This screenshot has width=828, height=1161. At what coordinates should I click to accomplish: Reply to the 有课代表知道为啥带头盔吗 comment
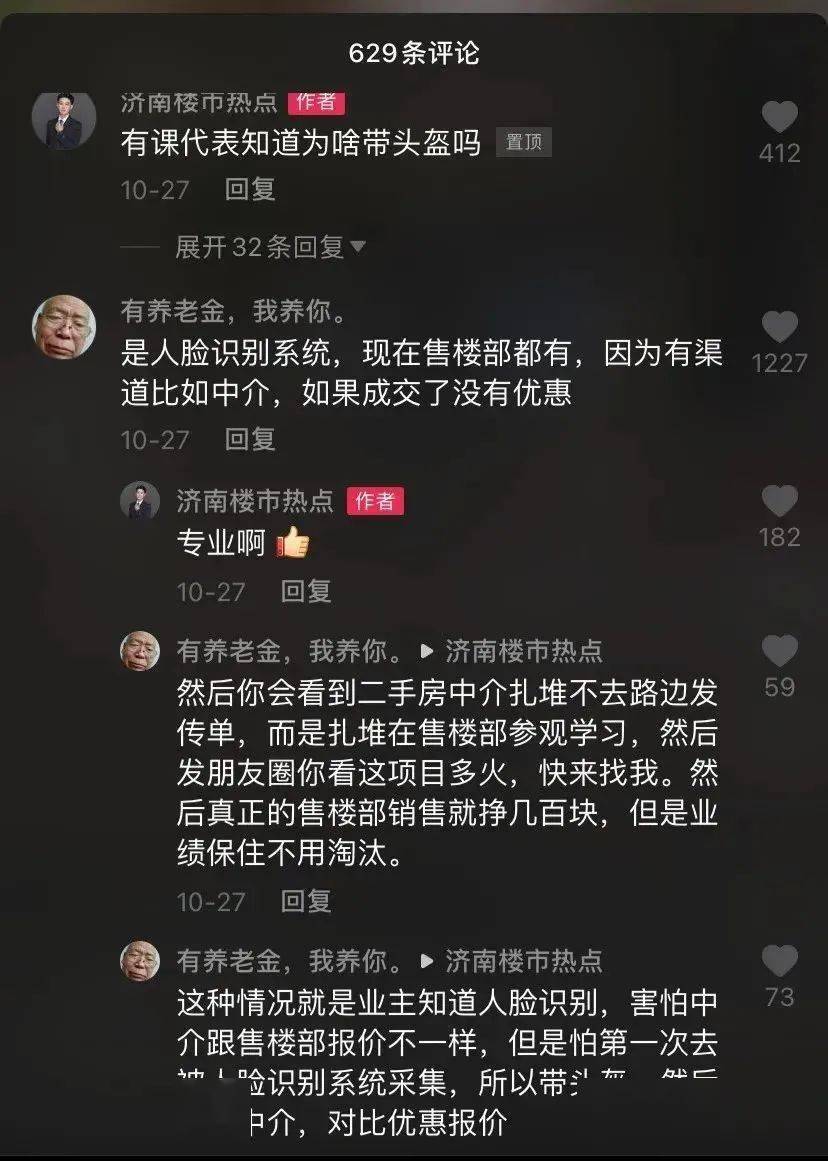[250, 189]
